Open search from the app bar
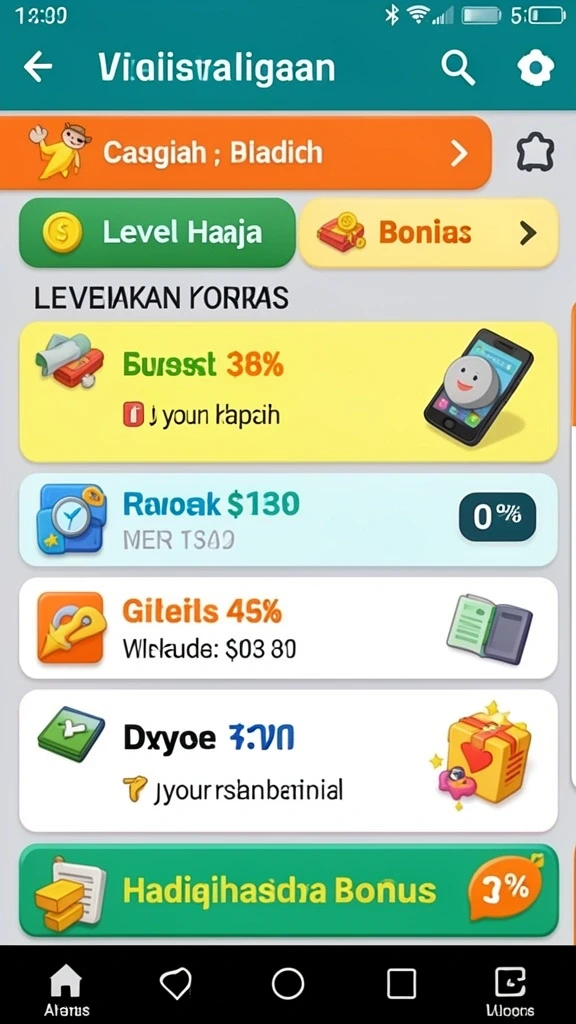 click(458, 67)
